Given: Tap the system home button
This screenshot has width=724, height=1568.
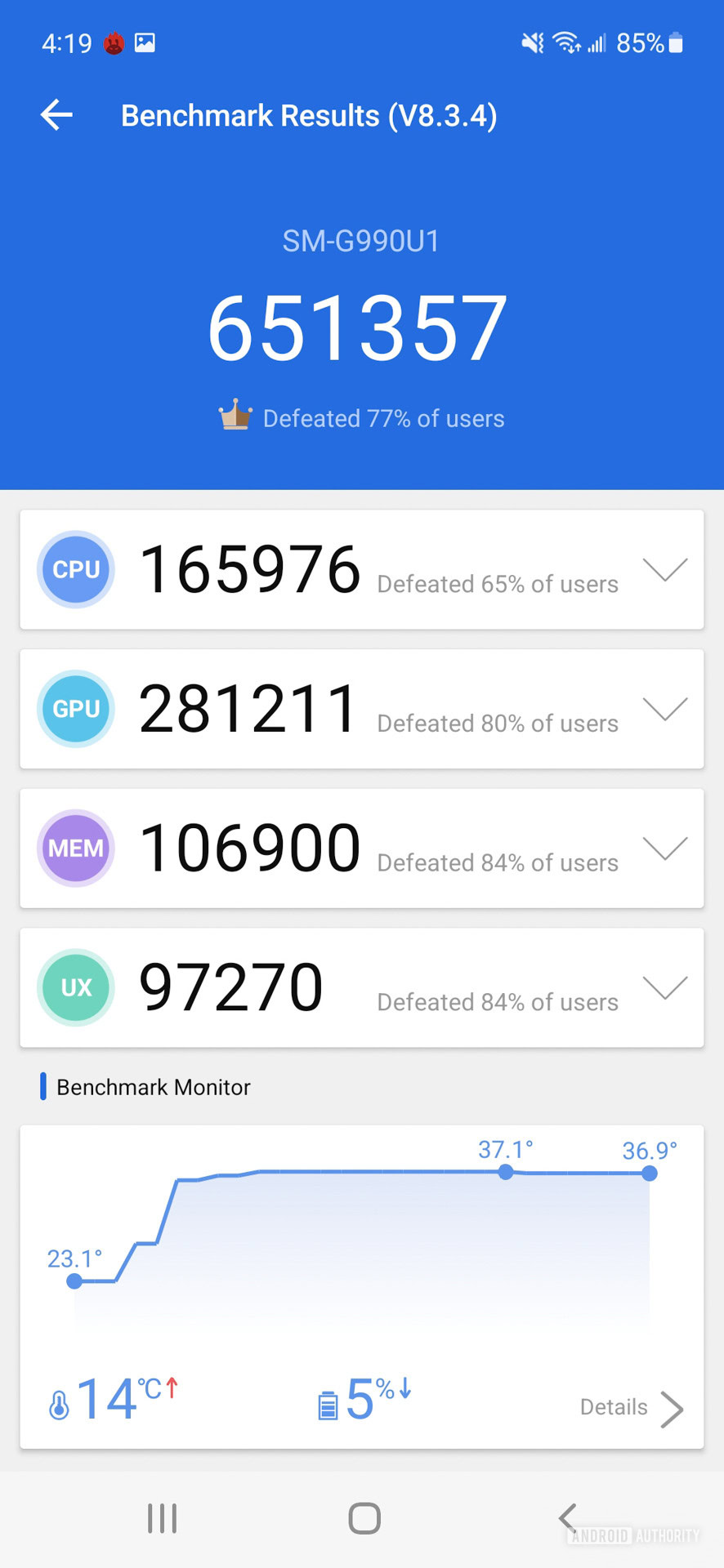Looking at the screenshot, I should (364, 1518).
